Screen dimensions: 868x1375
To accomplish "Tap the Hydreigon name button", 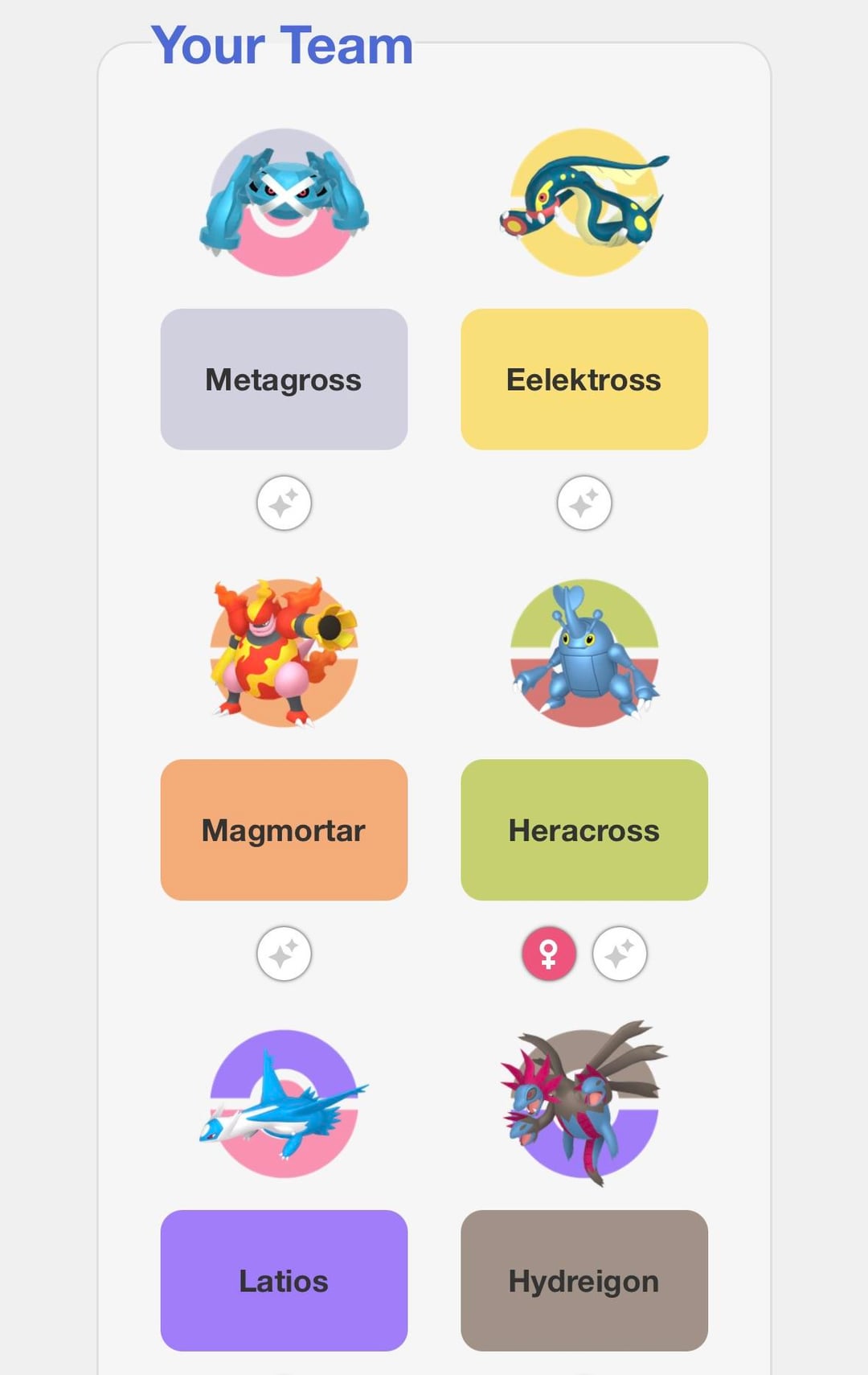I will [584, 1280].
